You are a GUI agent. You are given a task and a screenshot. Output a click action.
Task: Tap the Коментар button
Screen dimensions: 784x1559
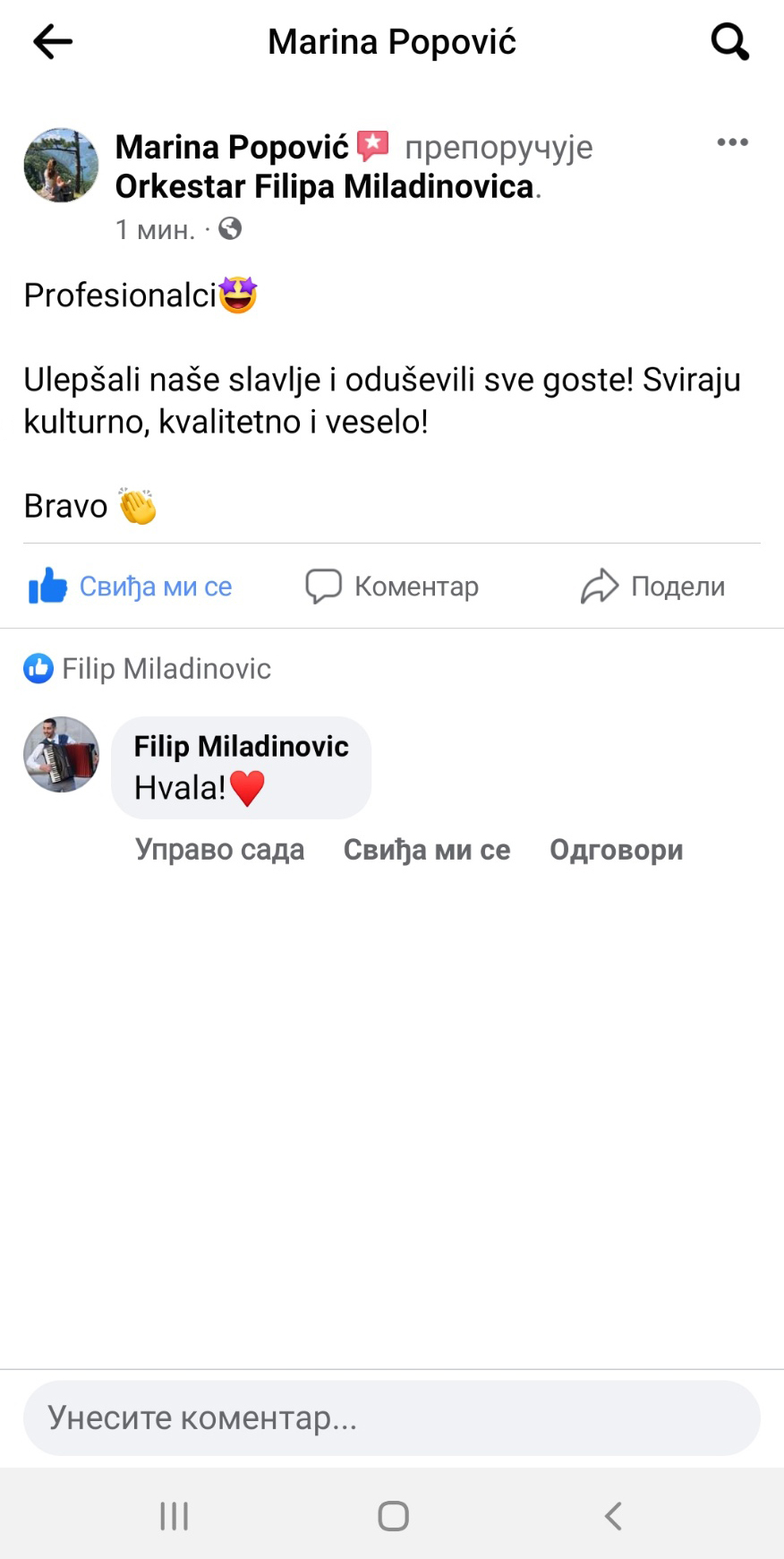[x=392, y=587]
